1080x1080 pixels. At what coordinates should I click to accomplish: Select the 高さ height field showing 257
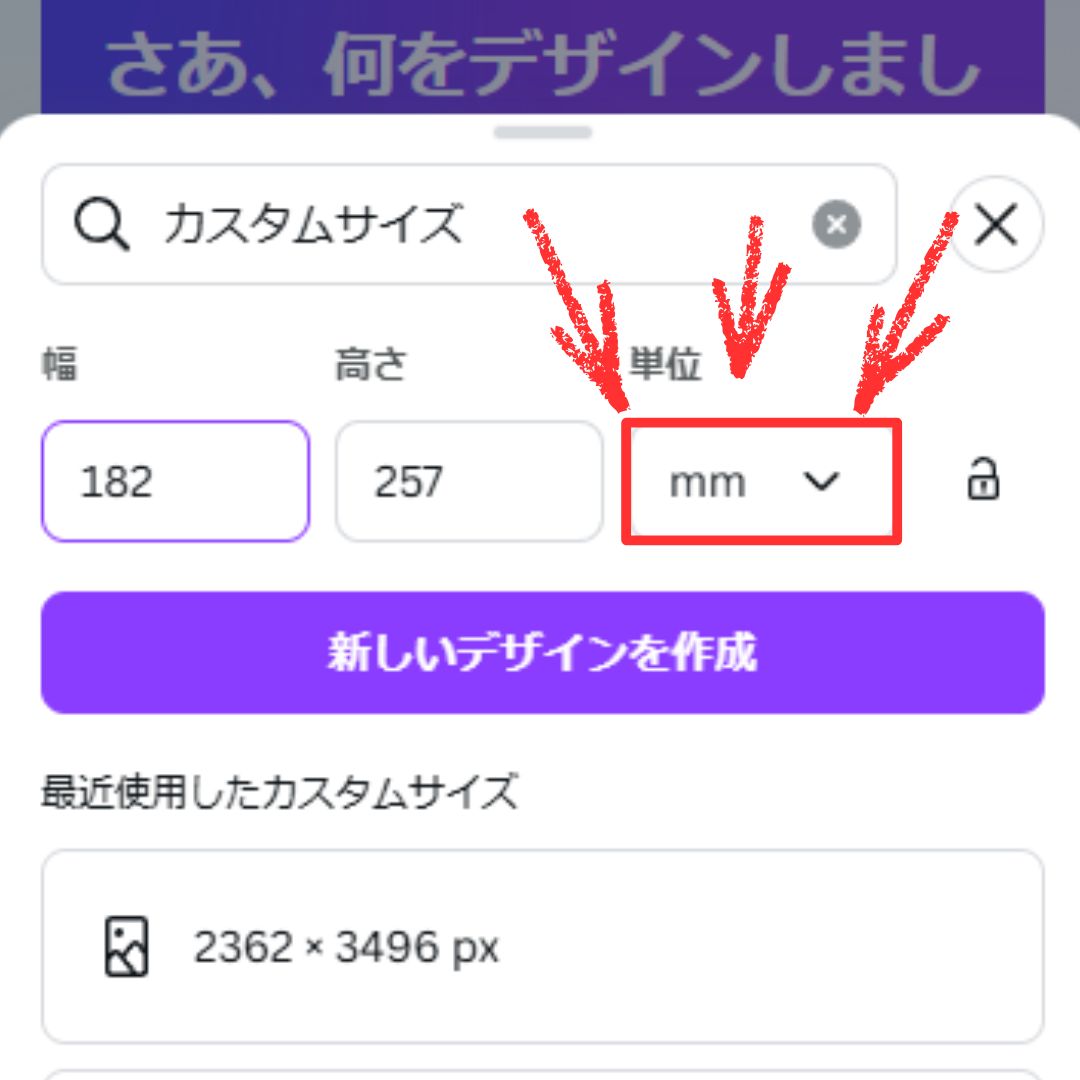coord(468,482)
